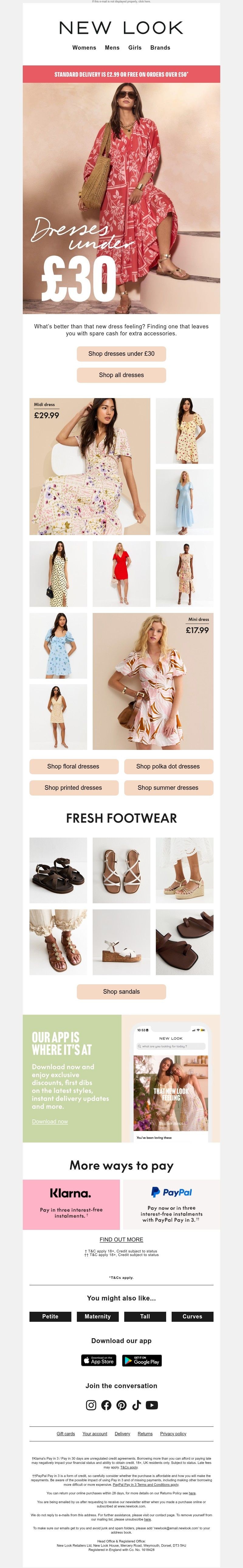Viewport: 243px width, 1568px height.
Task: Open the £29.99 midi dress tile
Action: (x=89, y=466)
